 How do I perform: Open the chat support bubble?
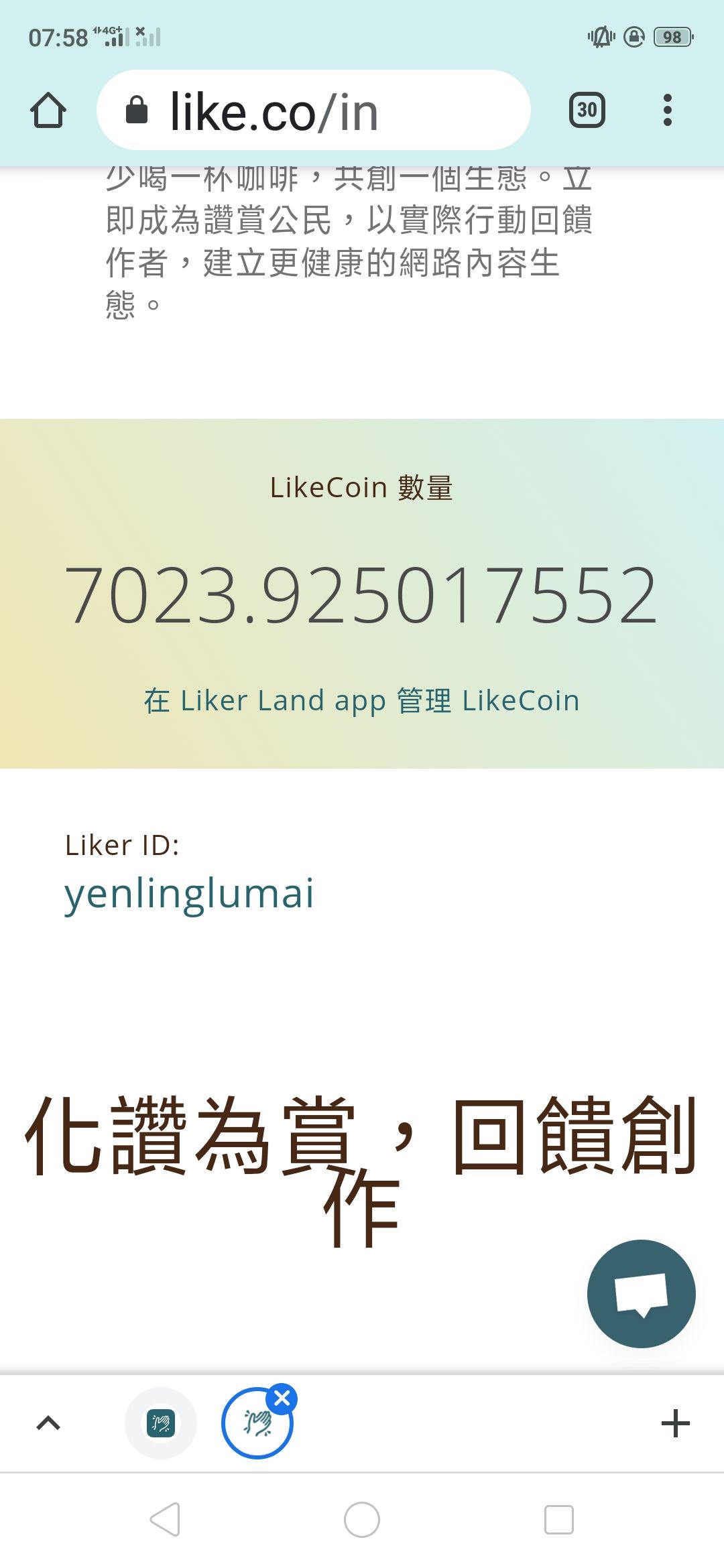(x=641, y=1293)
